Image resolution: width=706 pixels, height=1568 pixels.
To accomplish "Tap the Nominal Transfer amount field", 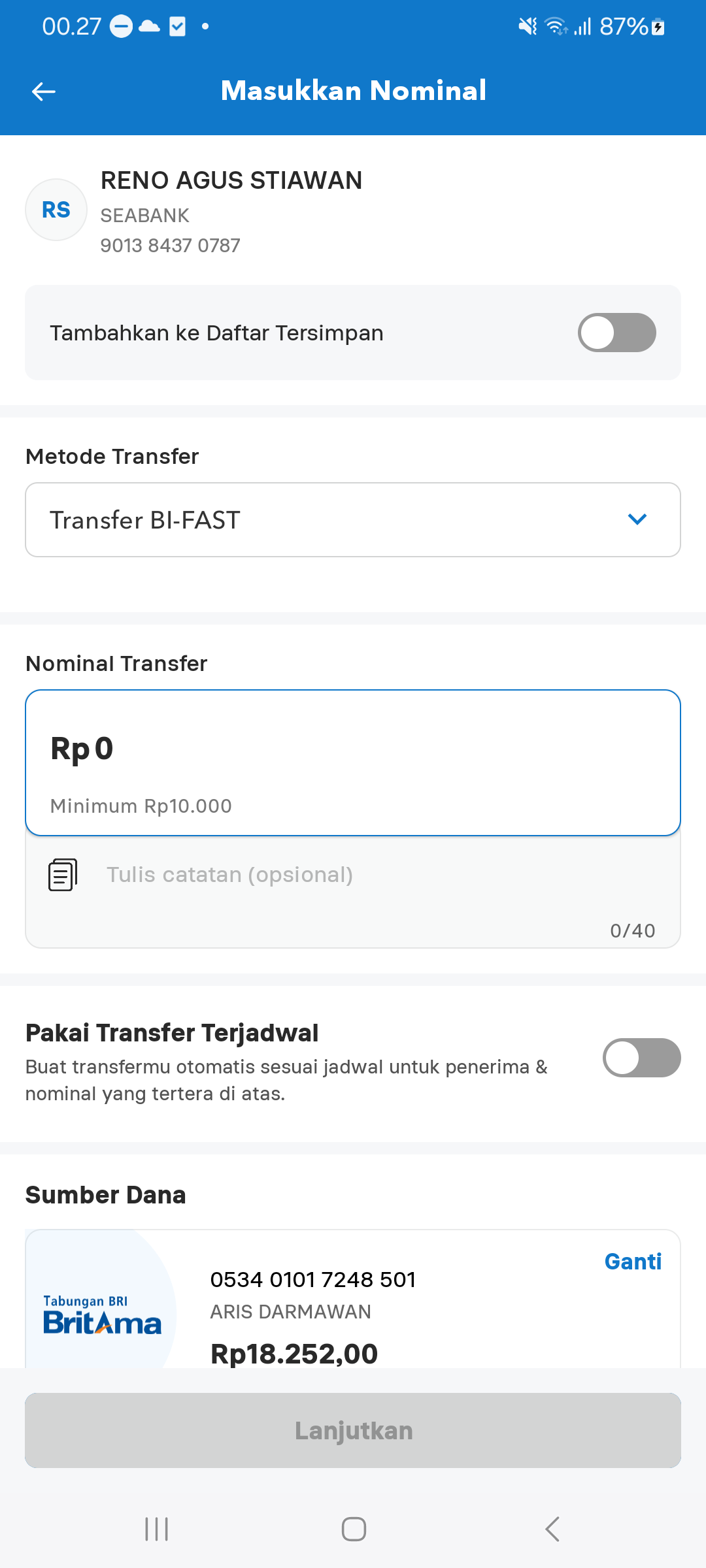I will pyautogui.click(x=353, y=762).
